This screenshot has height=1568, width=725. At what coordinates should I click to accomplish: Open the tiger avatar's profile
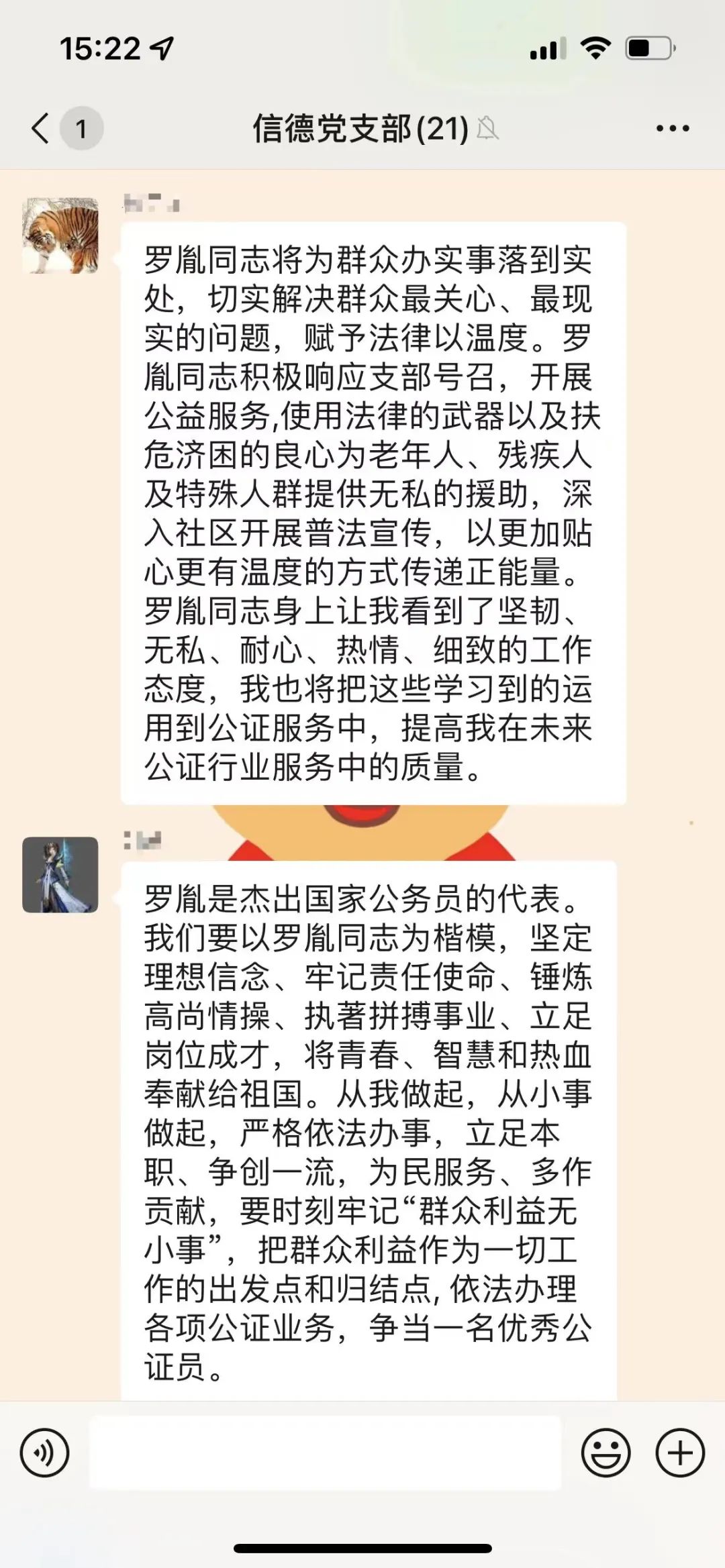pos(60,236)
